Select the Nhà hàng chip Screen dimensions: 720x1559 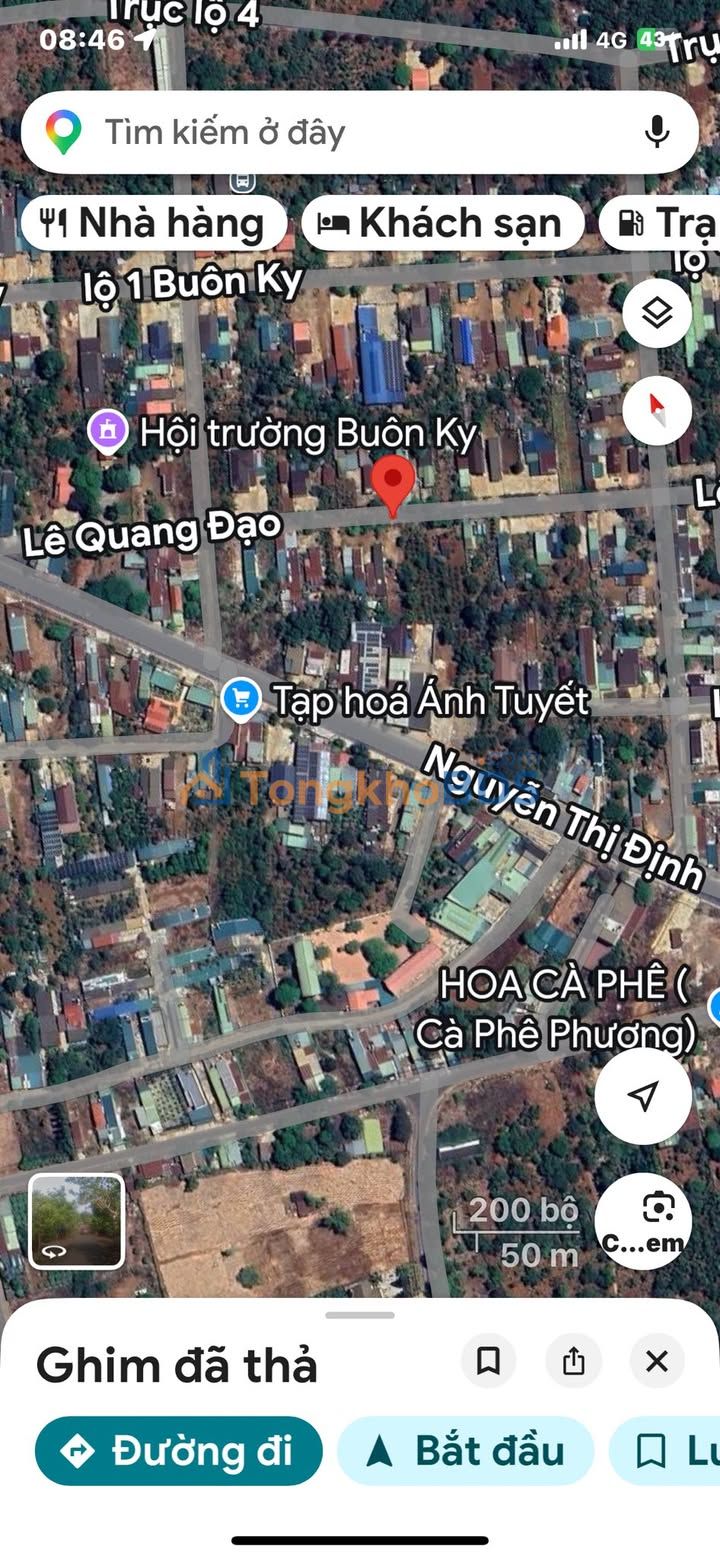pyautogui.click(x=154, y=223)
